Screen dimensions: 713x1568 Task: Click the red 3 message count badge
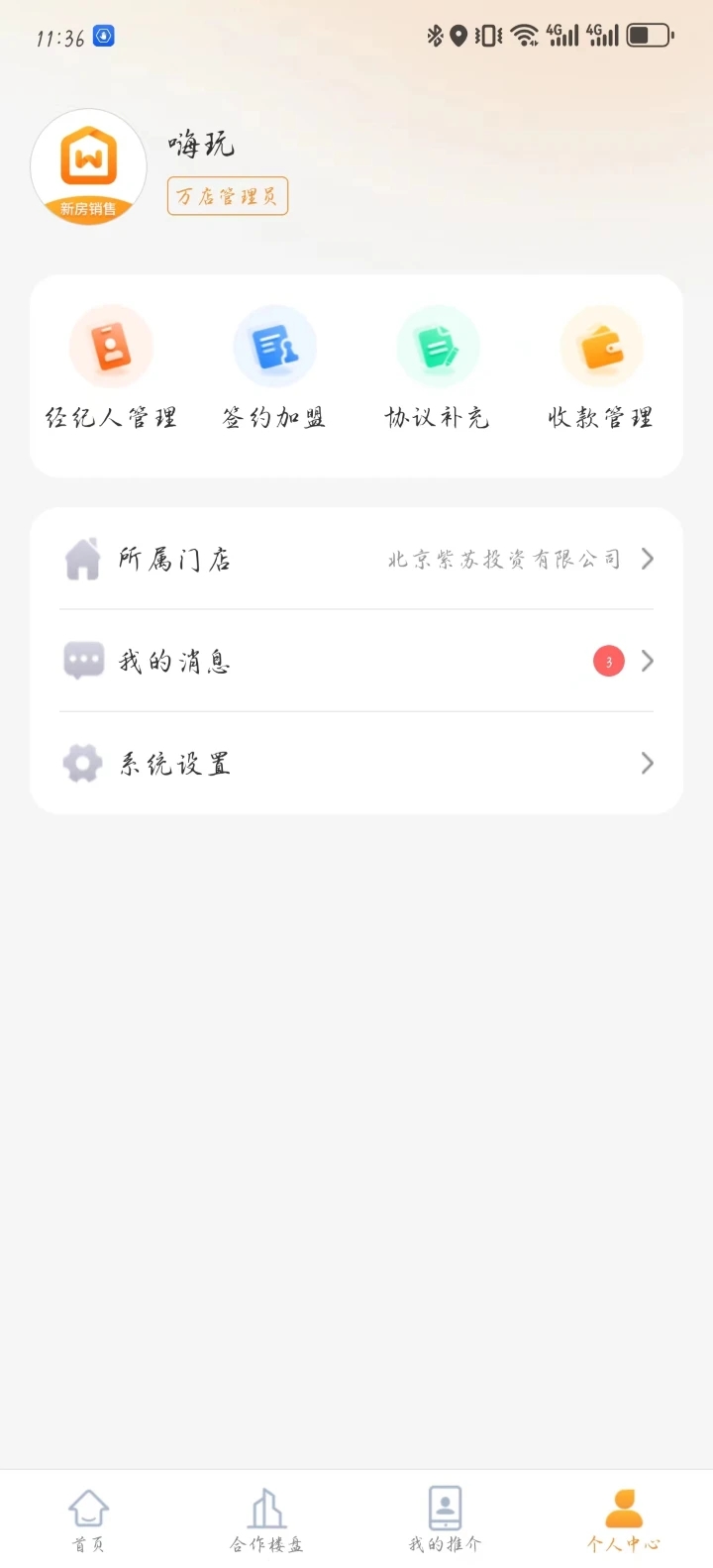point(608,661)
